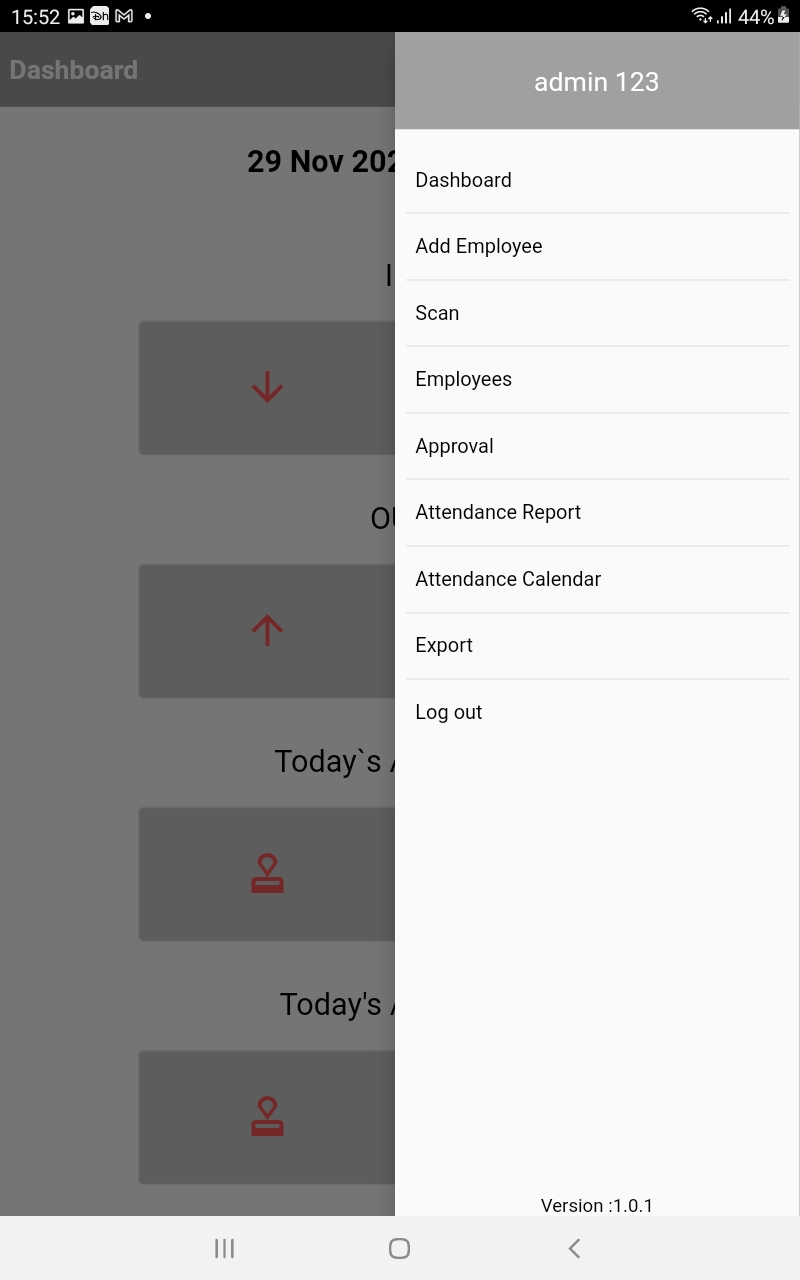Go to the Employees list
This screenshot has height=1280, width=800.
(597, 379)
